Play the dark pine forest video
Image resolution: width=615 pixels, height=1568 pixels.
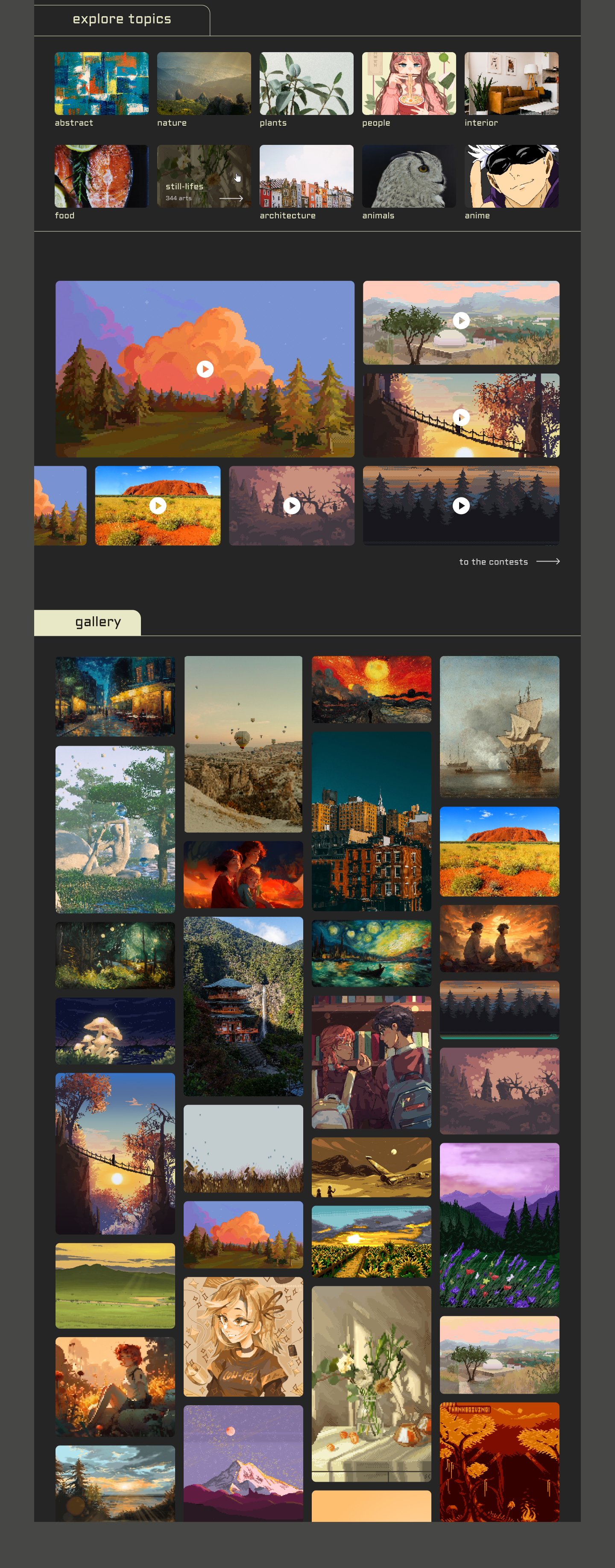tap(461, 505)
